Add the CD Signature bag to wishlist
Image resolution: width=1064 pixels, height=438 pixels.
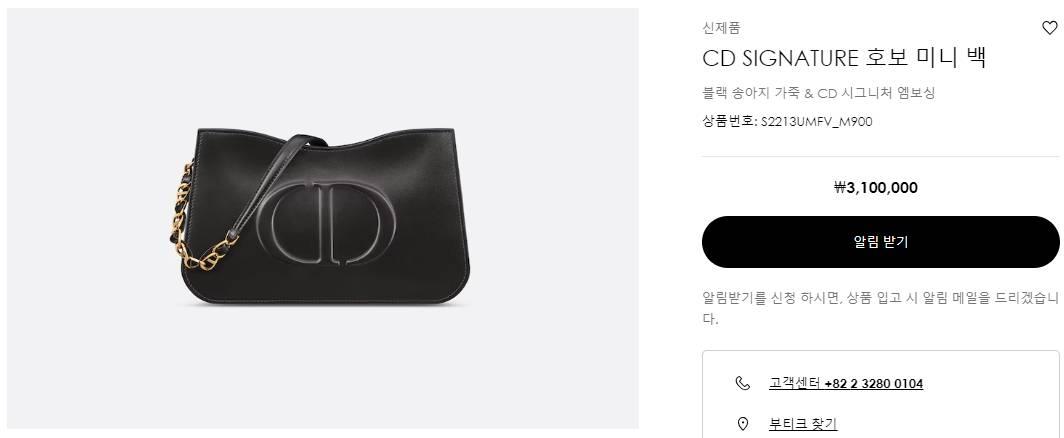coord(1049,29)
